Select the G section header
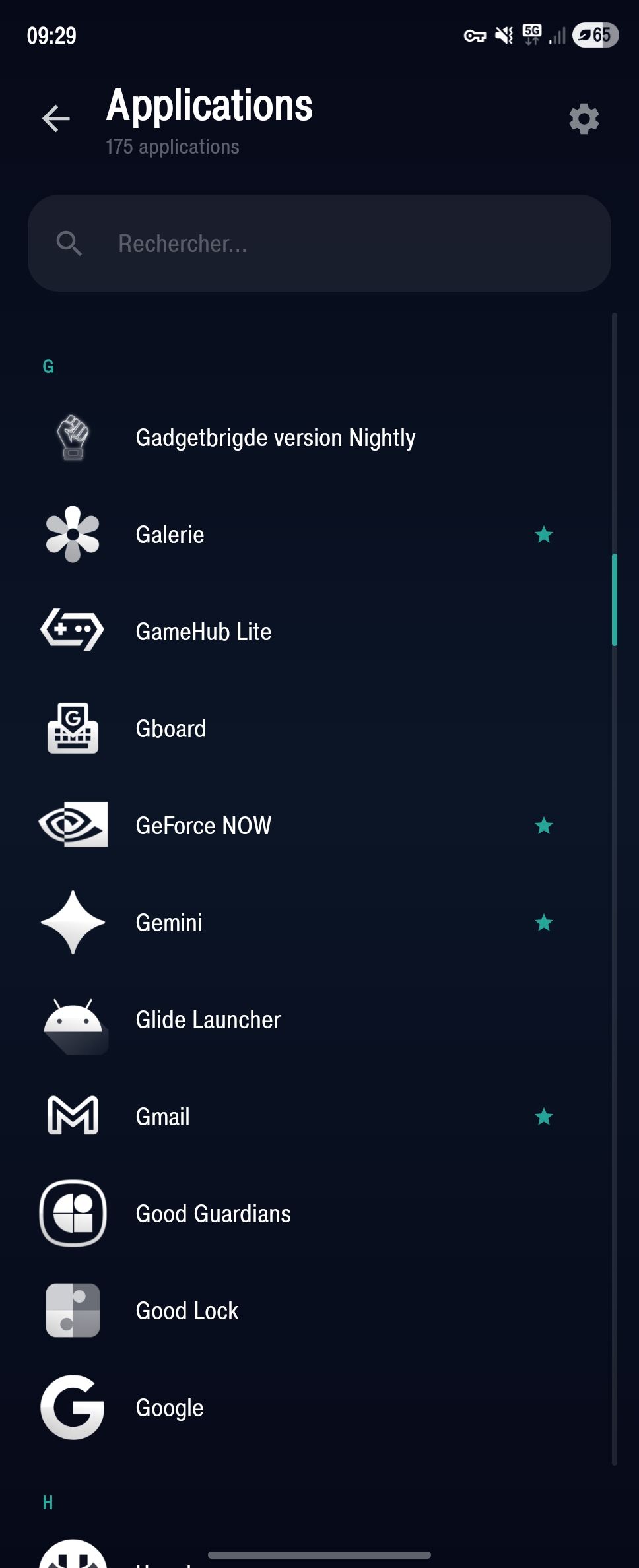The image size is (639, 1568). point(49,367)
